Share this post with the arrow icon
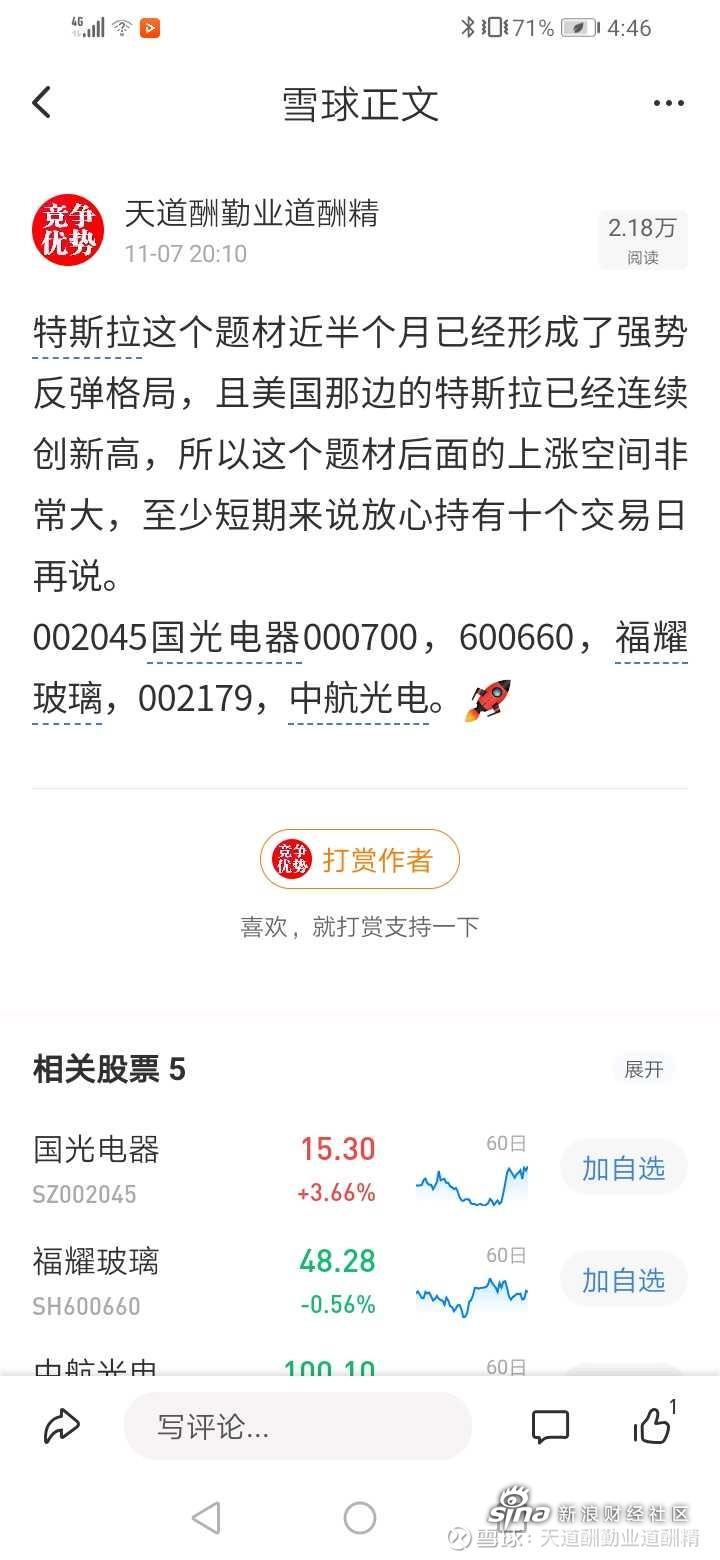Image resolution: width=720 pixels, height=1560 pixels. click(62, 1426)
